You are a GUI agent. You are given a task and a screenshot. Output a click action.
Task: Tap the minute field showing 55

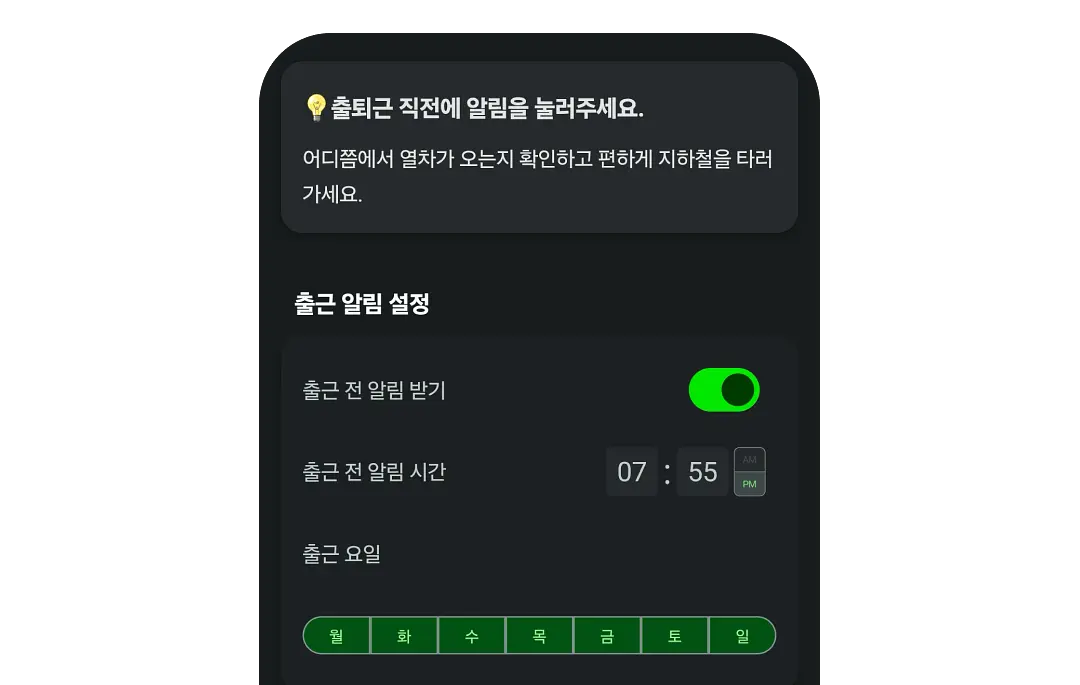(x=703, y=472)
